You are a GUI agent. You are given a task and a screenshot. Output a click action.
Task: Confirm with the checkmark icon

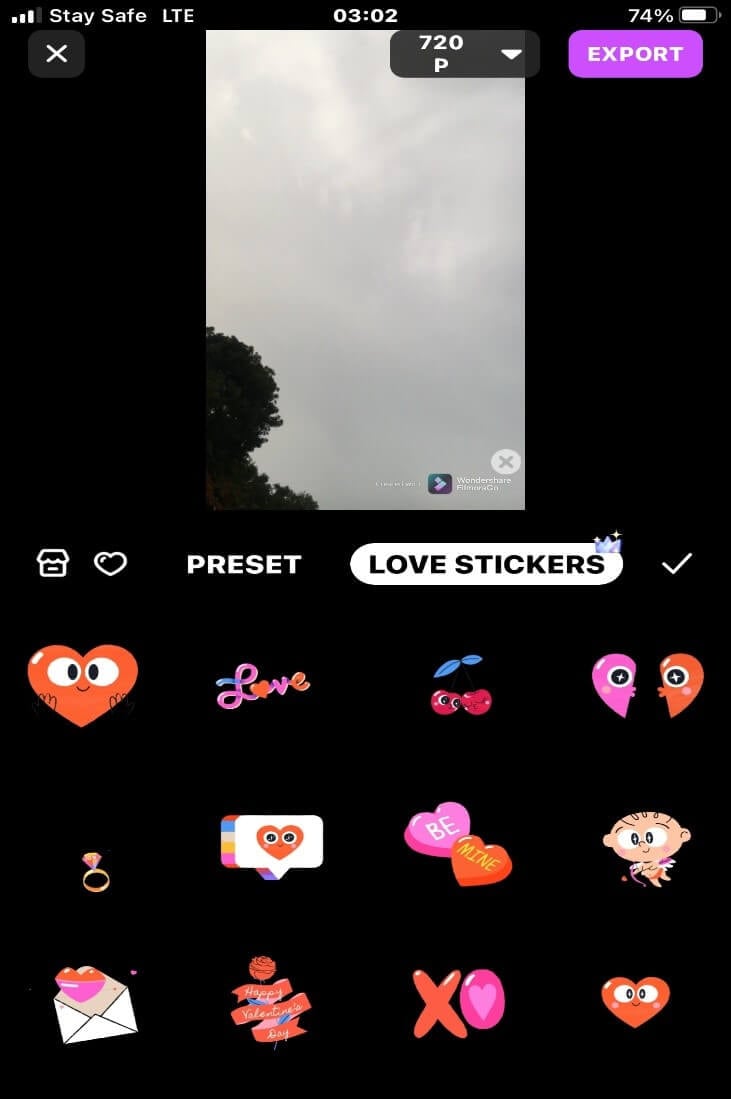[677, 564]
